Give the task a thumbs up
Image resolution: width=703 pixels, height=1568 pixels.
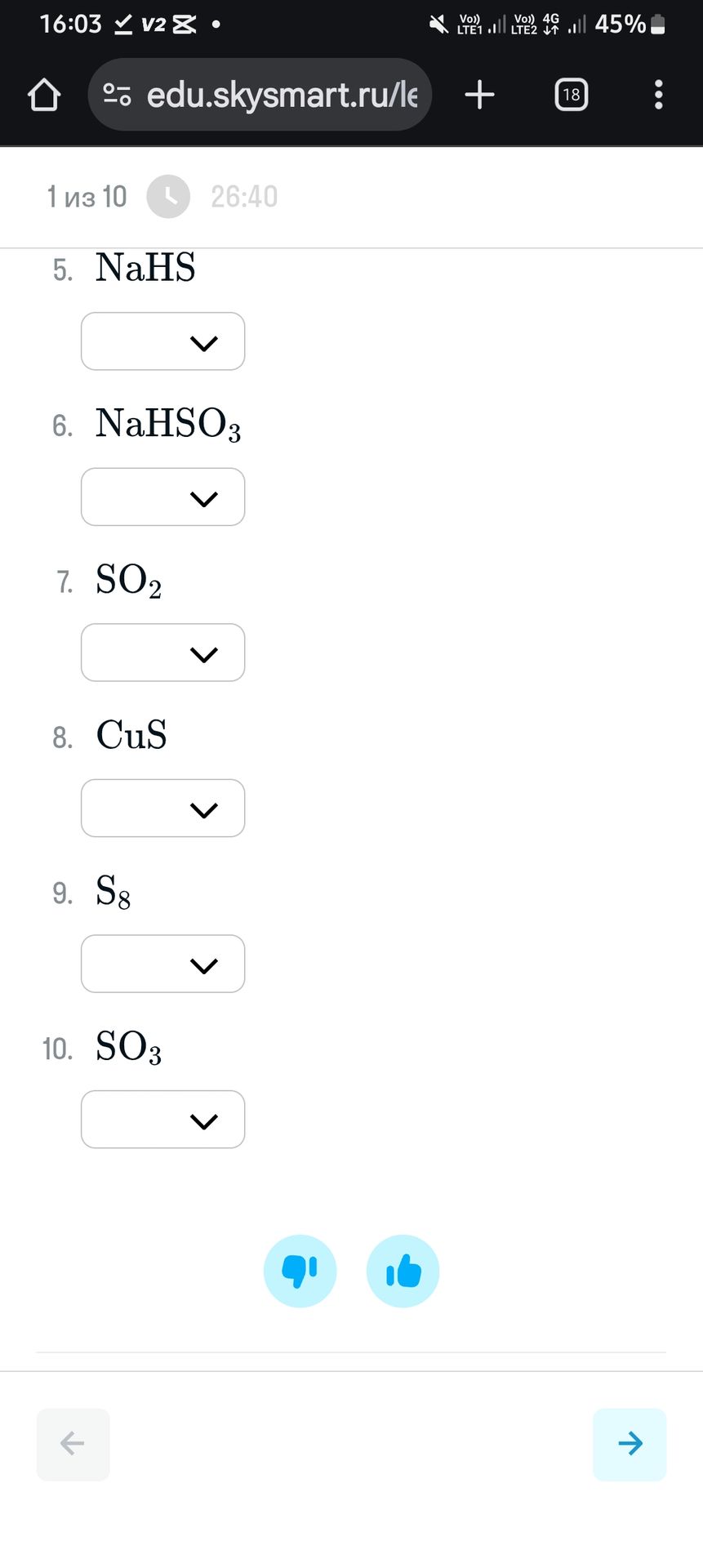tap(403, 1271)
